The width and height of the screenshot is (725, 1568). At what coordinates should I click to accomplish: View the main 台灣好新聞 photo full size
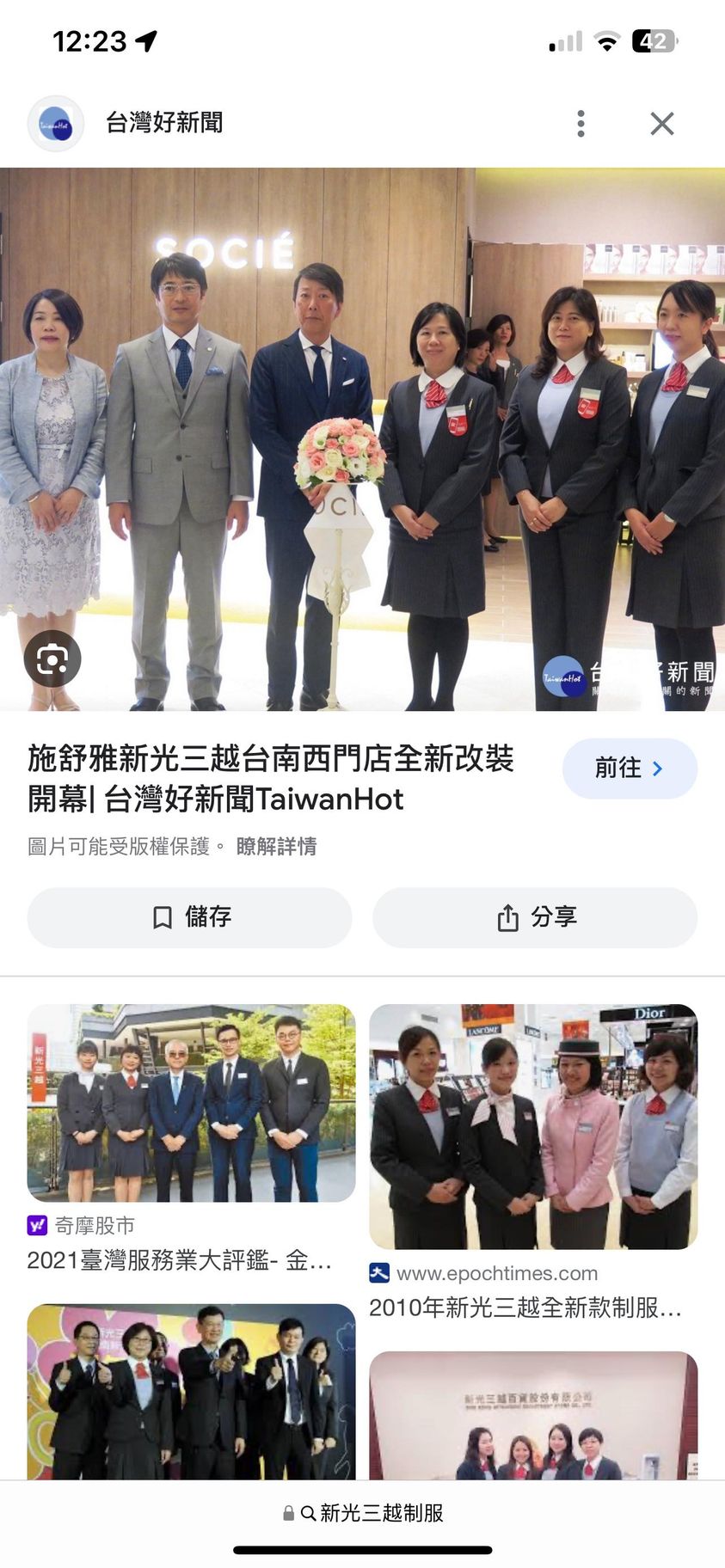tap(362, 438)
